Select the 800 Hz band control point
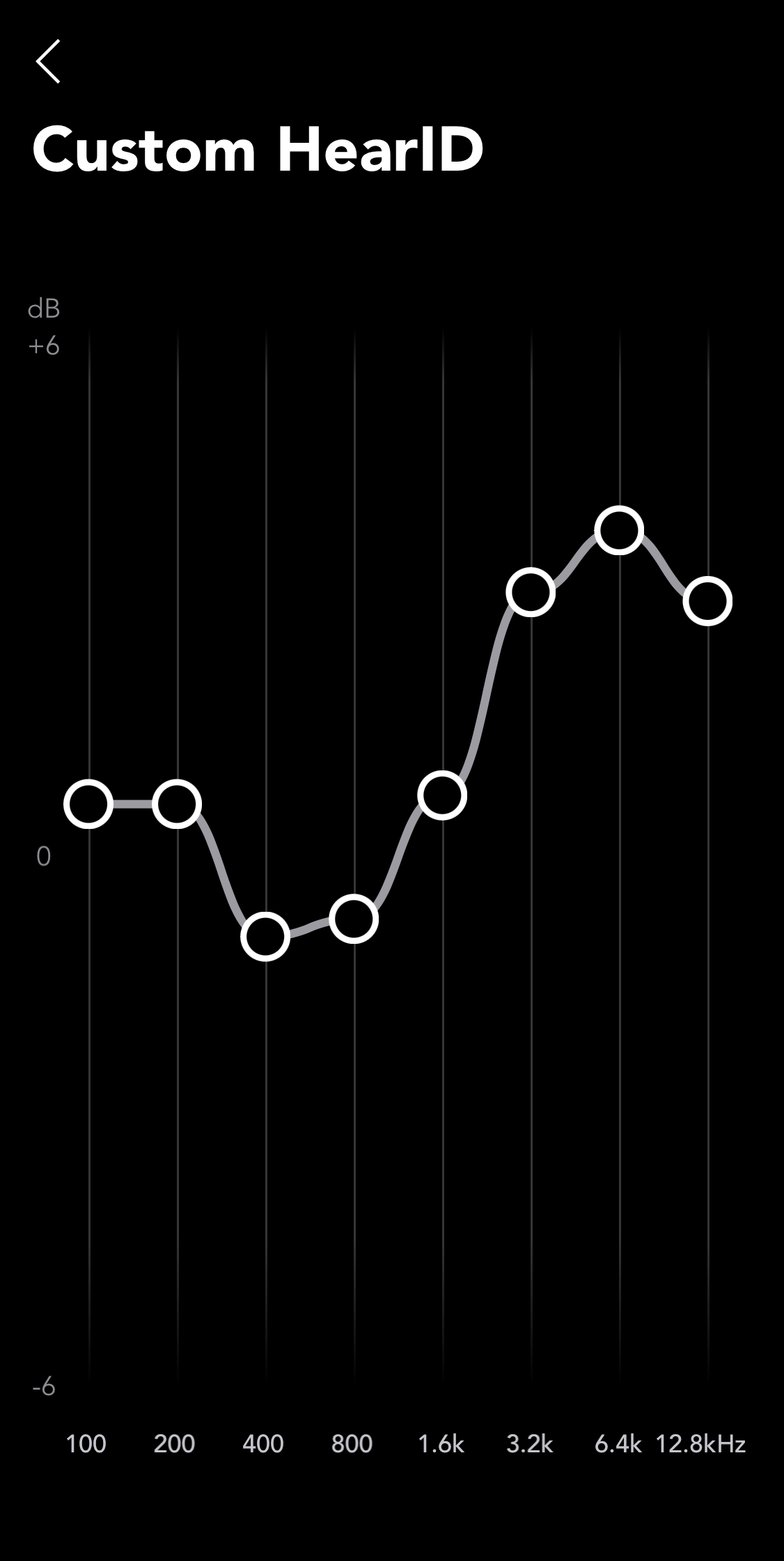This screenshot has height=1561, width=784. (x=354, y=919)
